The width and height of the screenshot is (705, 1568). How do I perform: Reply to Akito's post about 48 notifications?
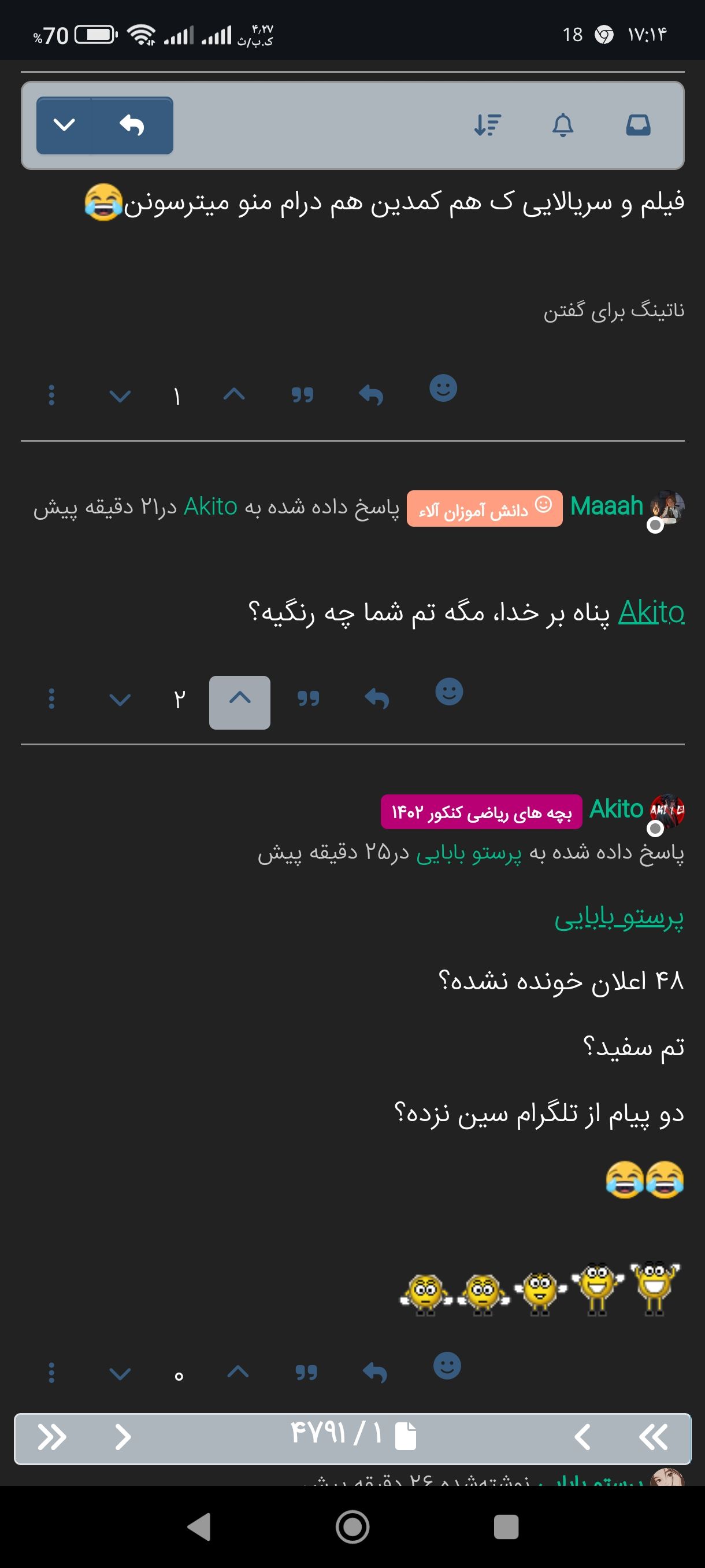click(375, 1372)
